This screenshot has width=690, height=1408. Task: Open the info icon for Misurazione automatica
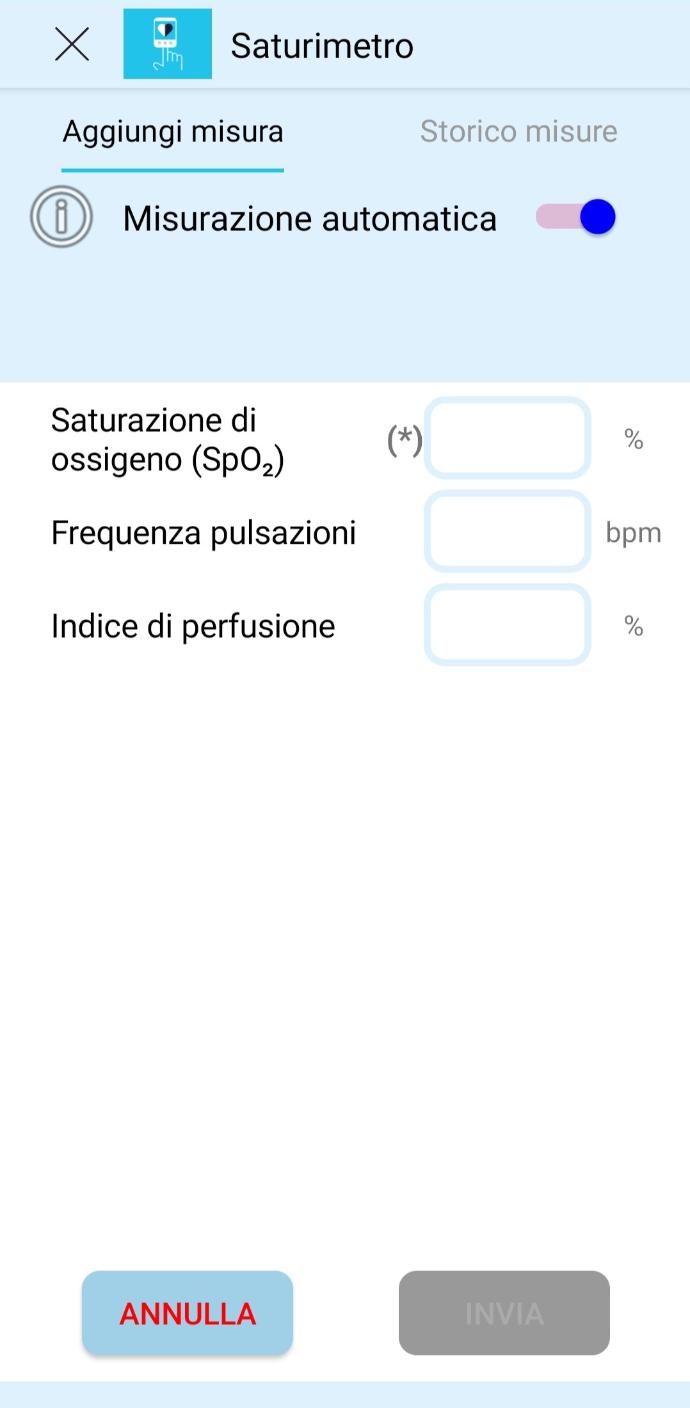click(61, 217)
